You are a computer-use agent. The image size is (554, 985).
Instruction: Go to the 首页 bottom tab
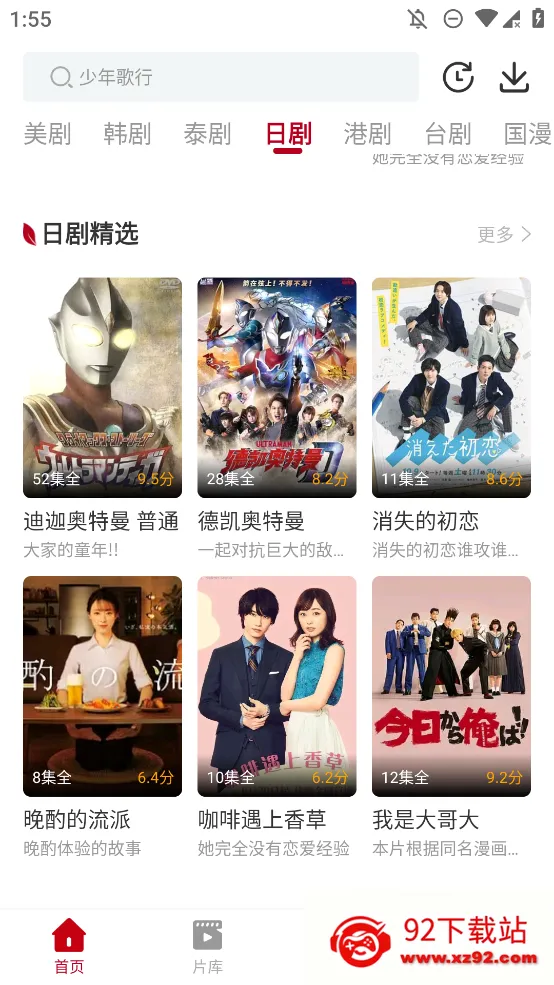tap(69, 946)
